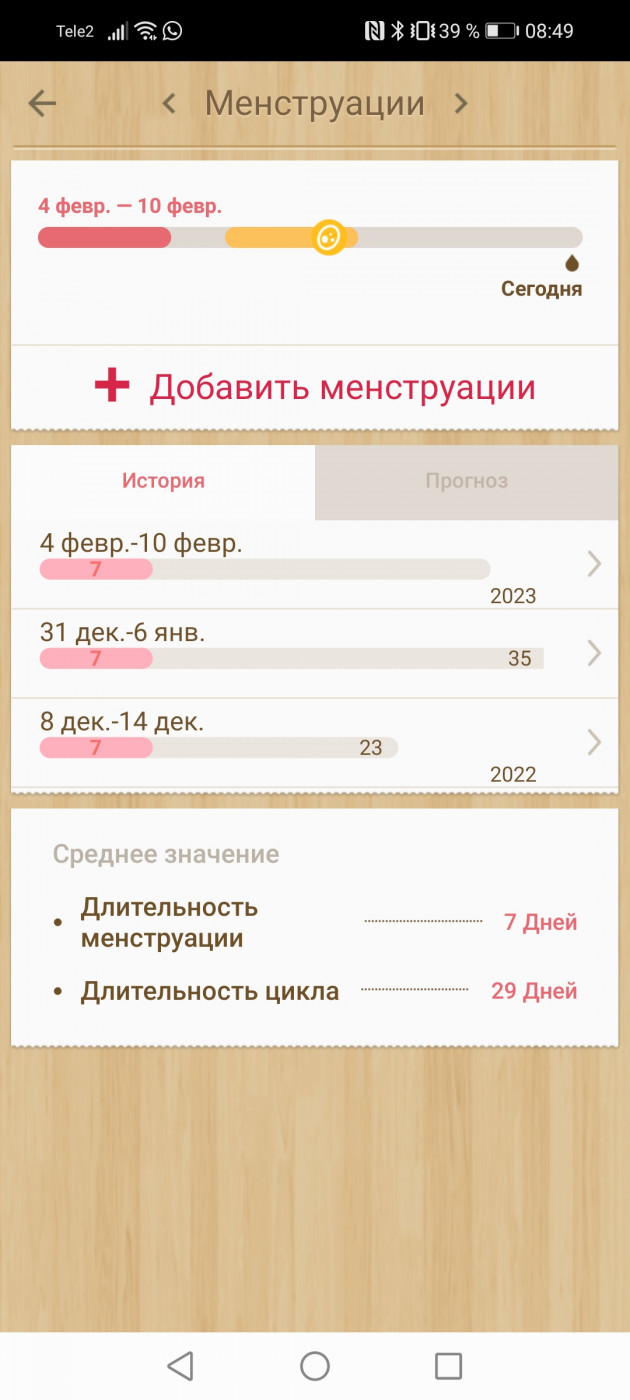Image resolution: width=630 pixels, height=1400 pixels.
Task: Select the История tab
Action: click(x=164, y=481)
